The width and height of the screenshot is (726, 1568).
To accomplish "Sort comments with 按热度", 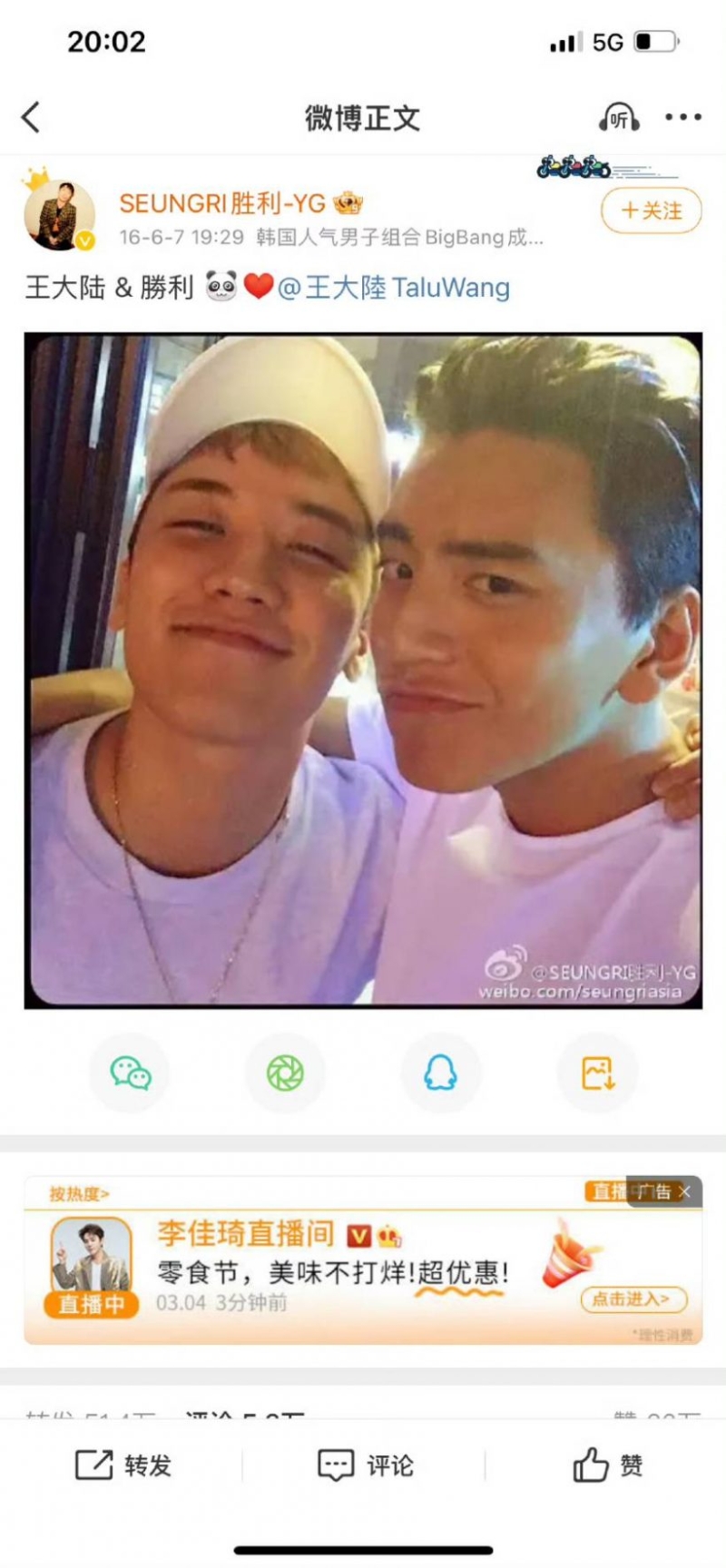I will pos(80,1193).
